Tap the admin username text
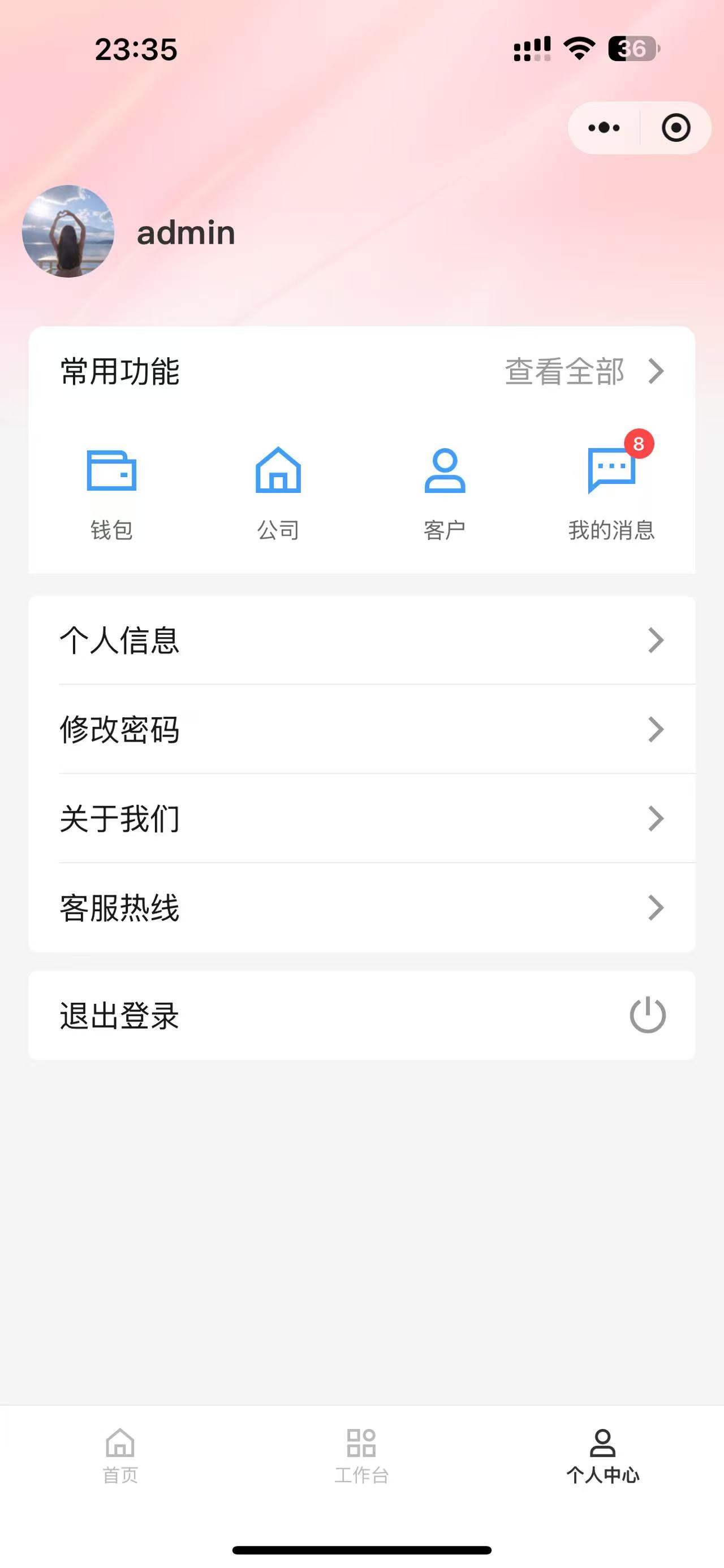Screen dimensions: 724x1568 (184, 232)
